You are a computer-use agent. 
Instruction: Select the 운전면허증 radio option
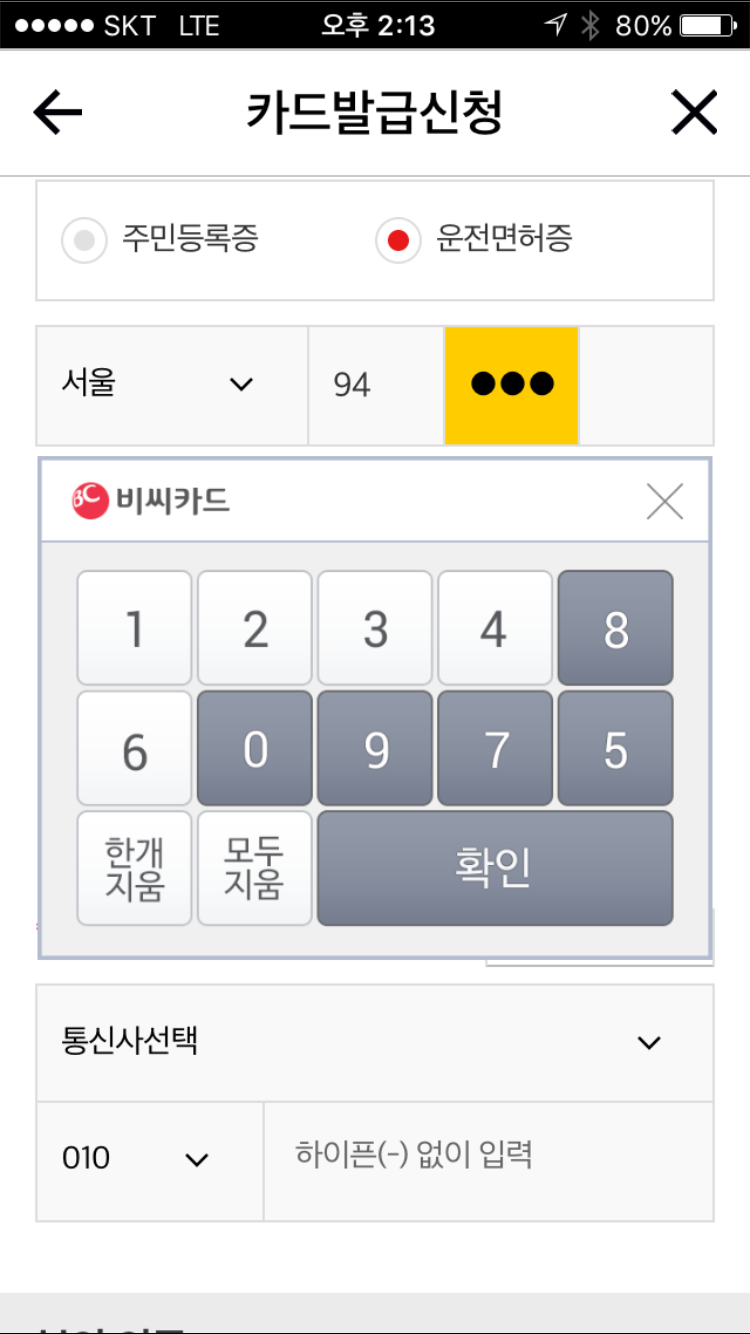(x=397, y=240)
